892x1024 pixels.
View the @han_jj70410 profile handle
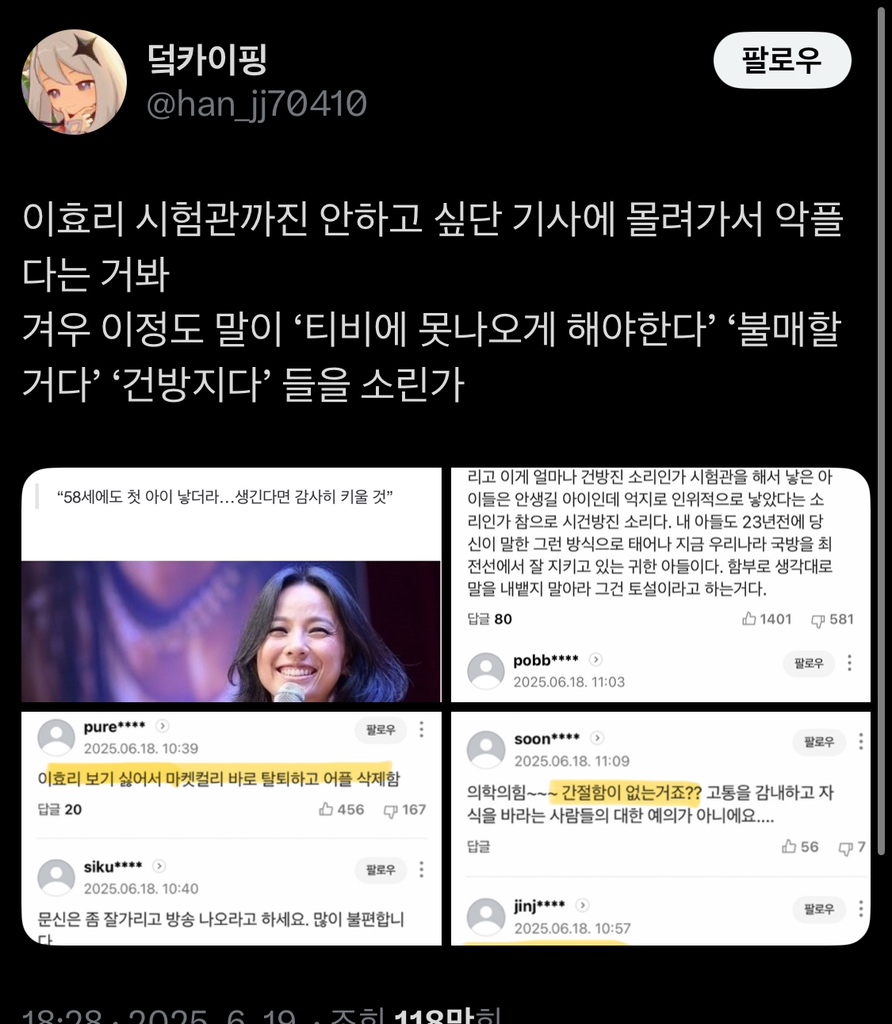(257, 103)
